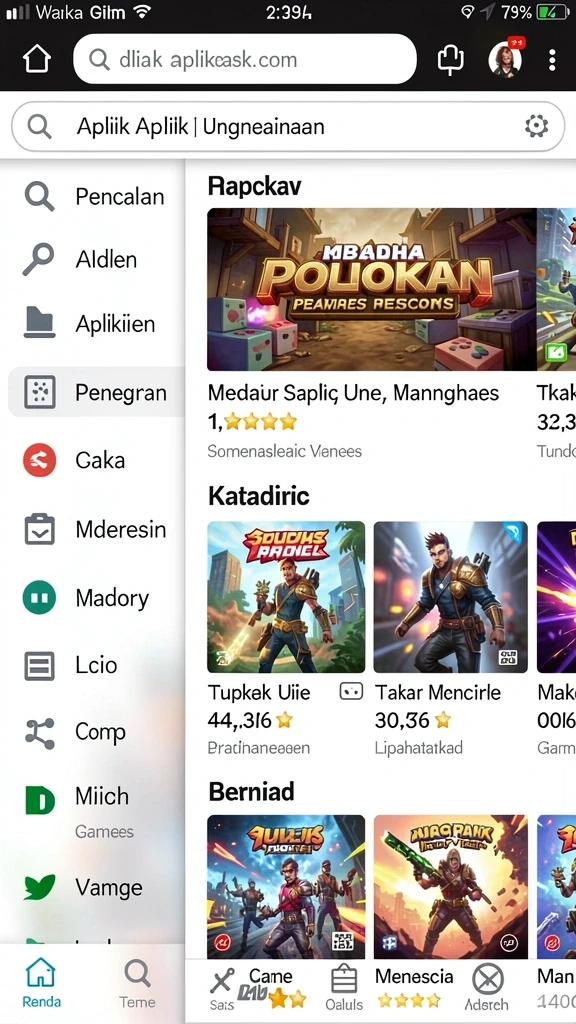Open the settings gear in search field
576x1024 pixels.
pos(536,126)
